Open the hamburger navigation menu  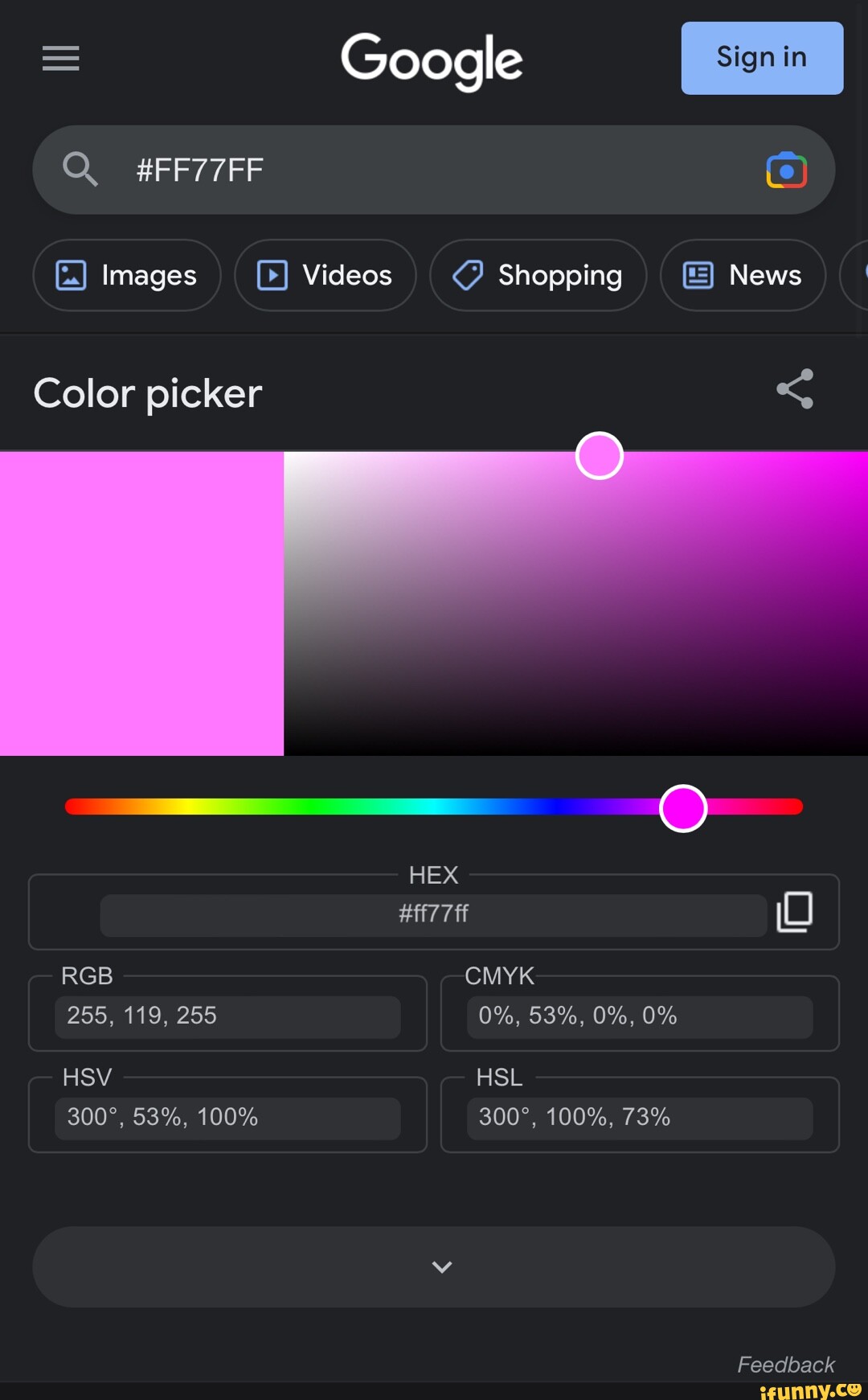[60, 58]
